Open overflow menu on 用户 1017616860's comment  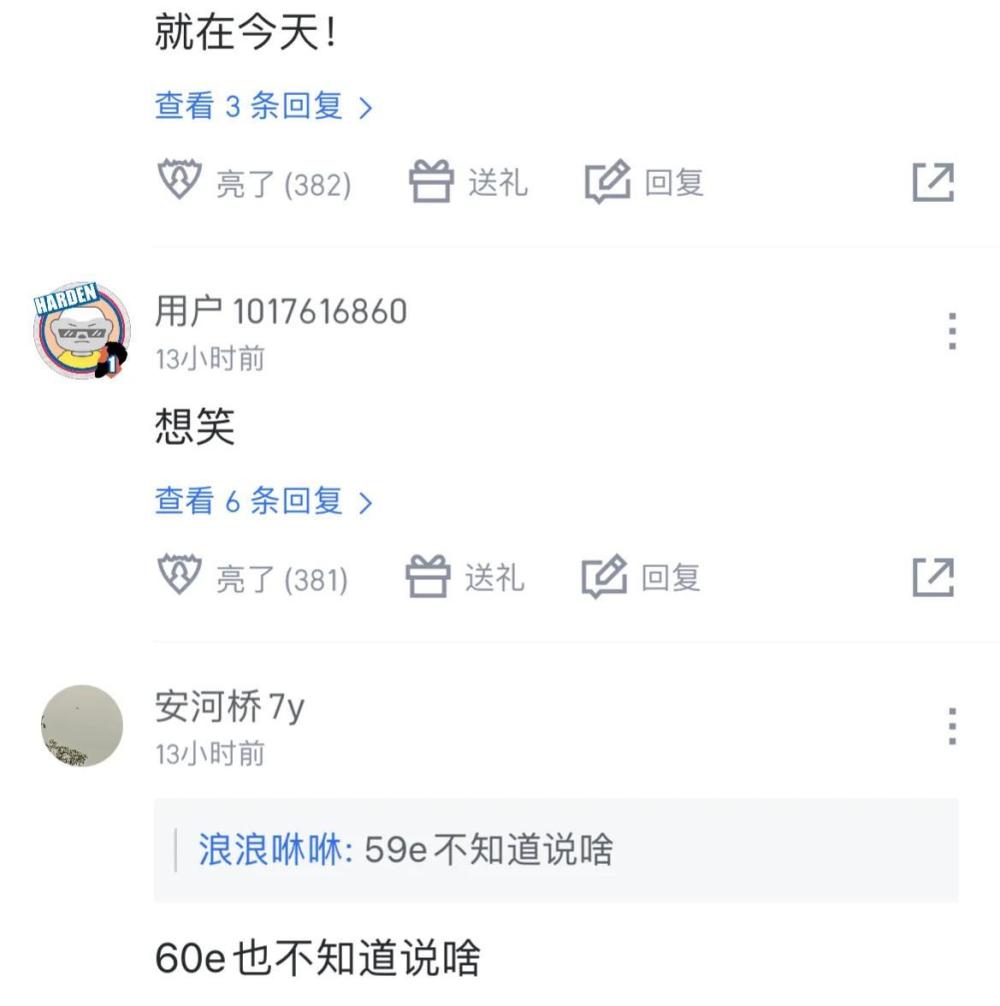(x=952, y=331)
